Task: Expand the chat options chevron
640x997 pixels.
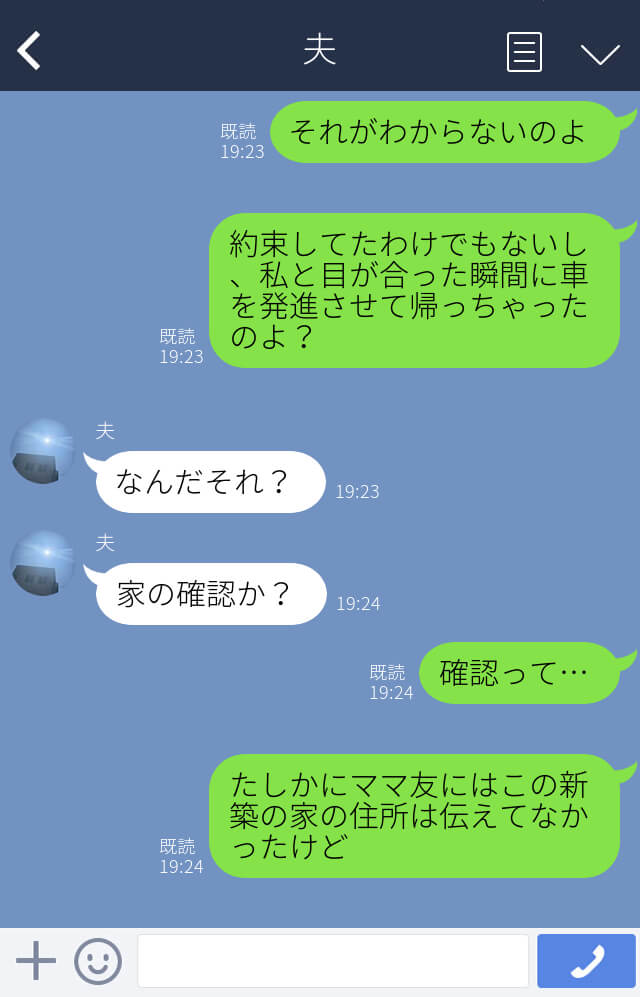Action: pos(600,54)
